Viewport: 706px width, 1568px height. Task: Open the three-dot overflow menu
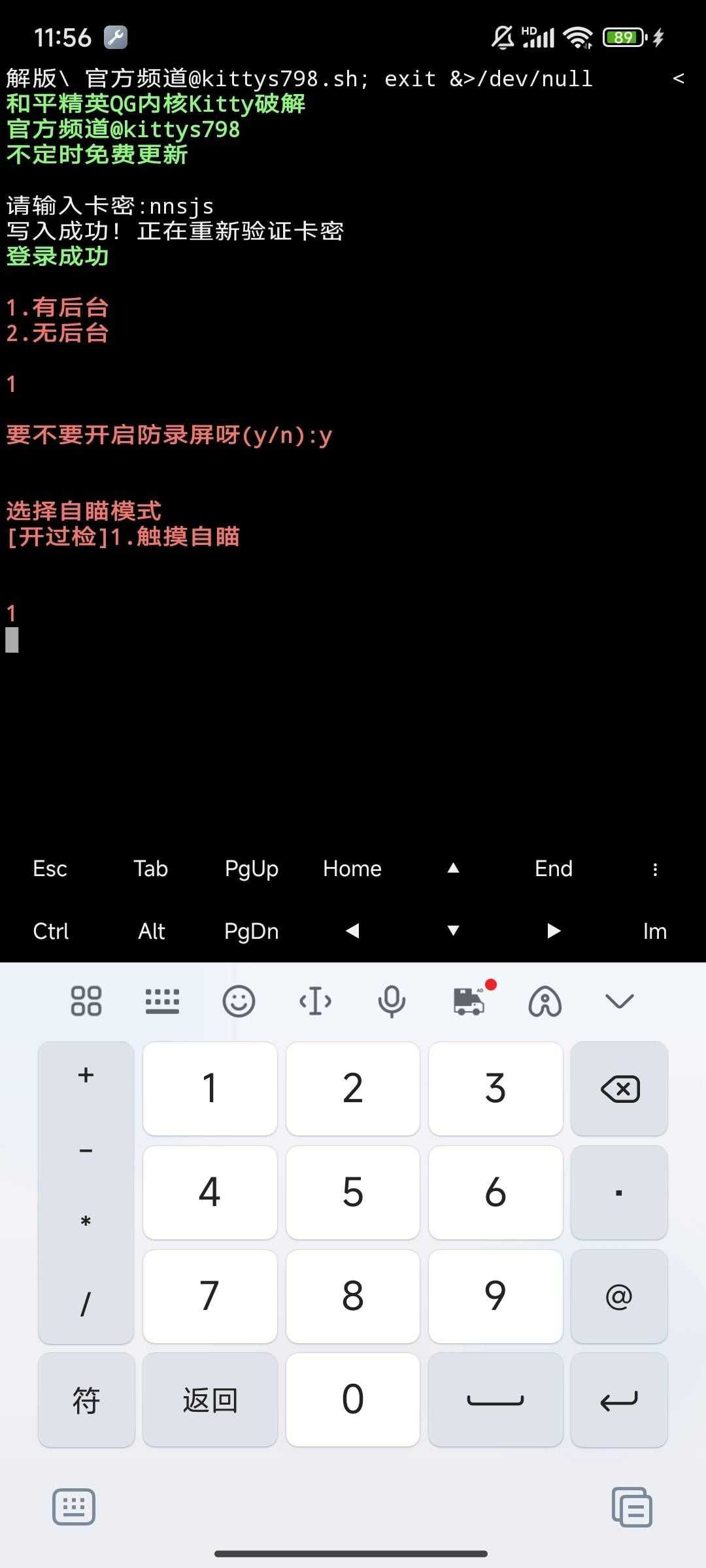click(x=655, y=869)
